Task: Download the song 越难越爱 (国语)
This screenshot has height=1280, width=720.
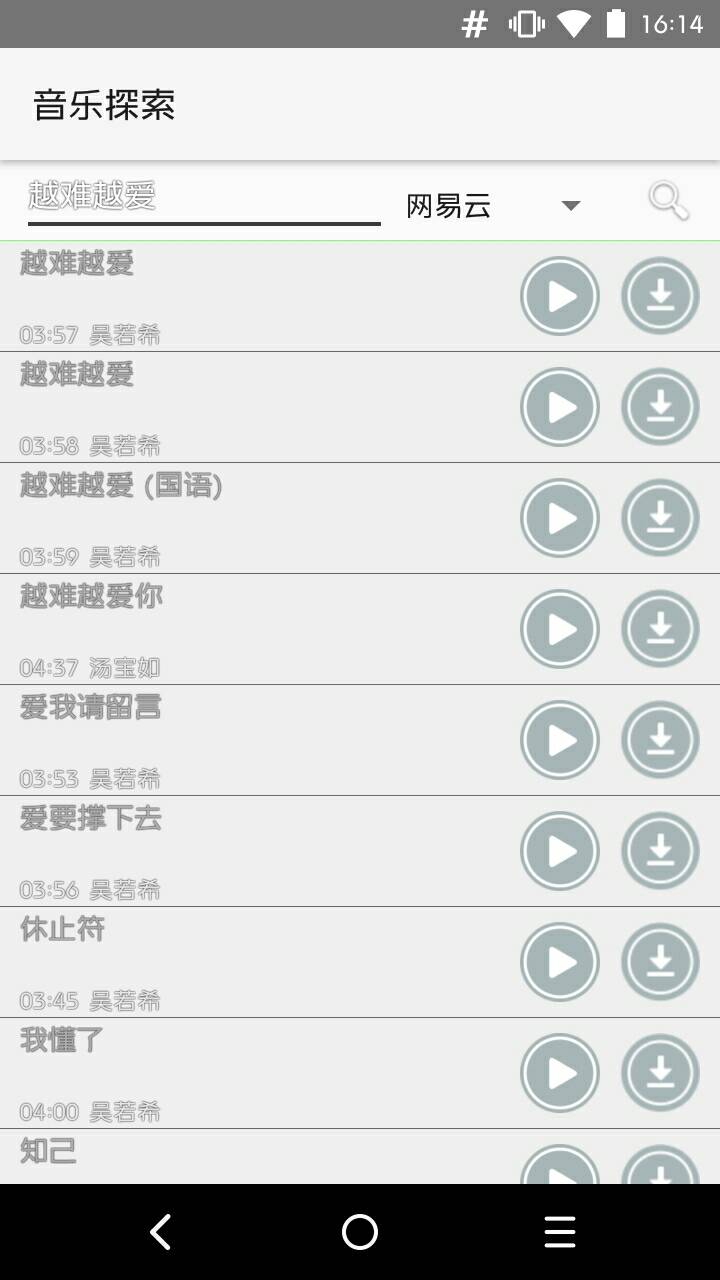Action: [660, 517]
